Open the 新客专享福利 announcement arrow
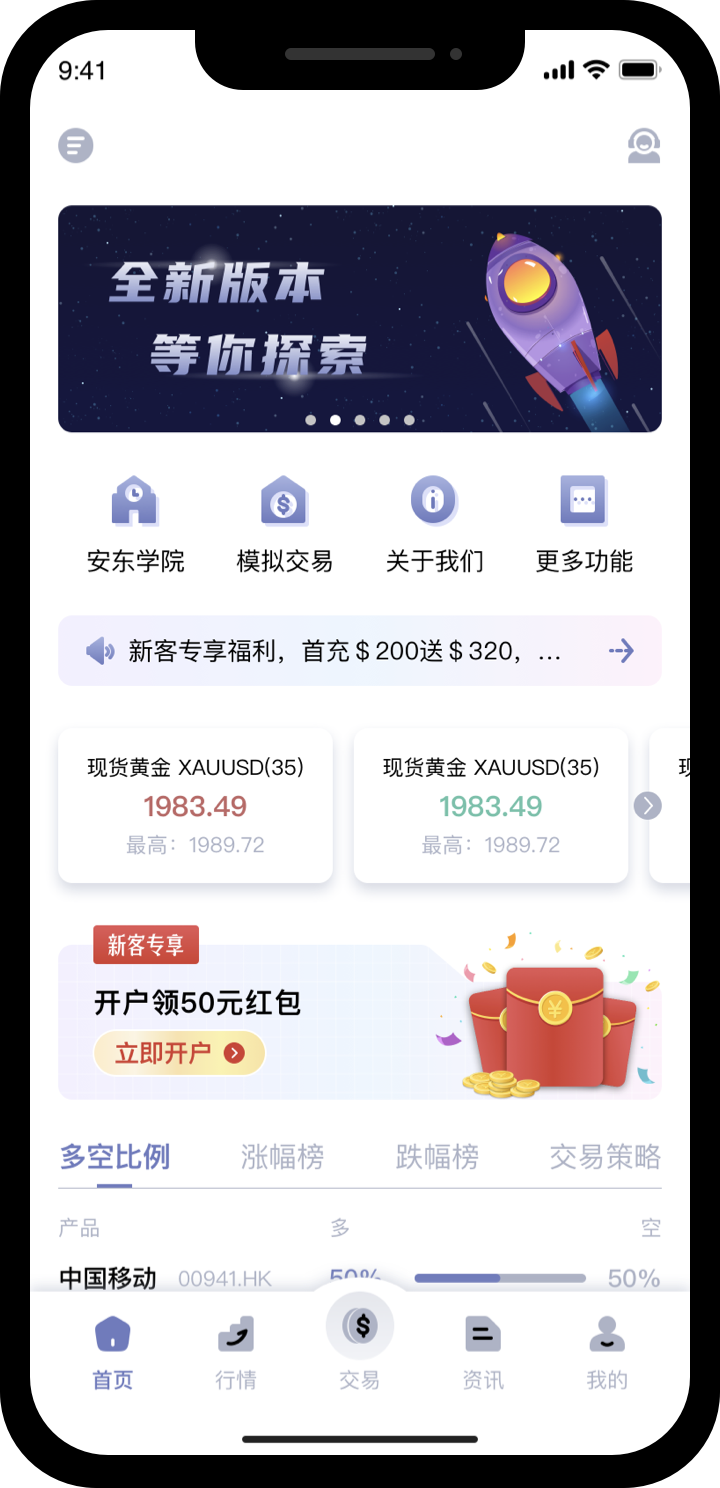The image size is (720, 1488). [x=622, y=652]
